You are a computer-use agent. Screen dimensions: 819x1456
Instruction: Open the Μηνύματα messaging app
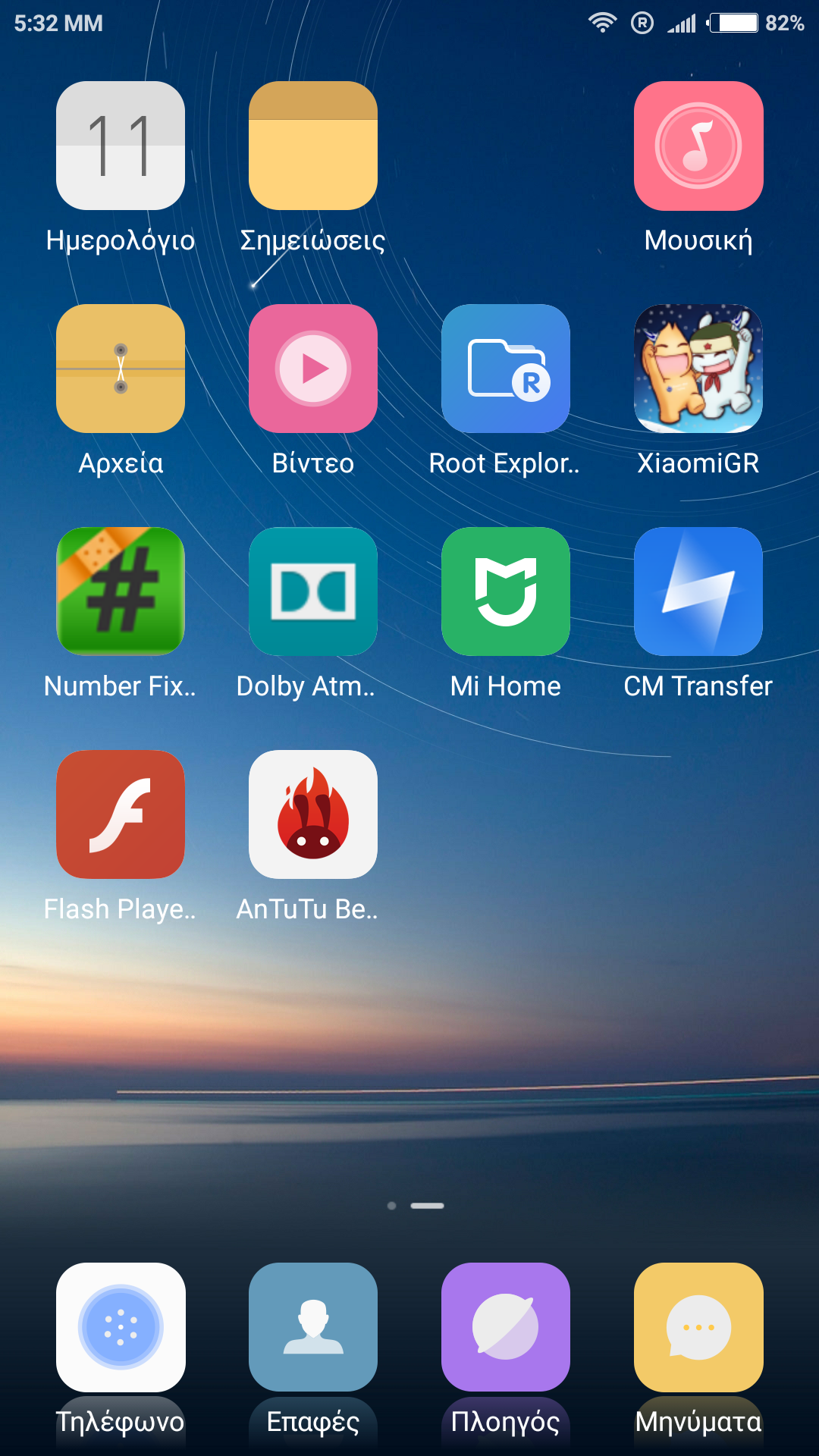coord(698,1327)
